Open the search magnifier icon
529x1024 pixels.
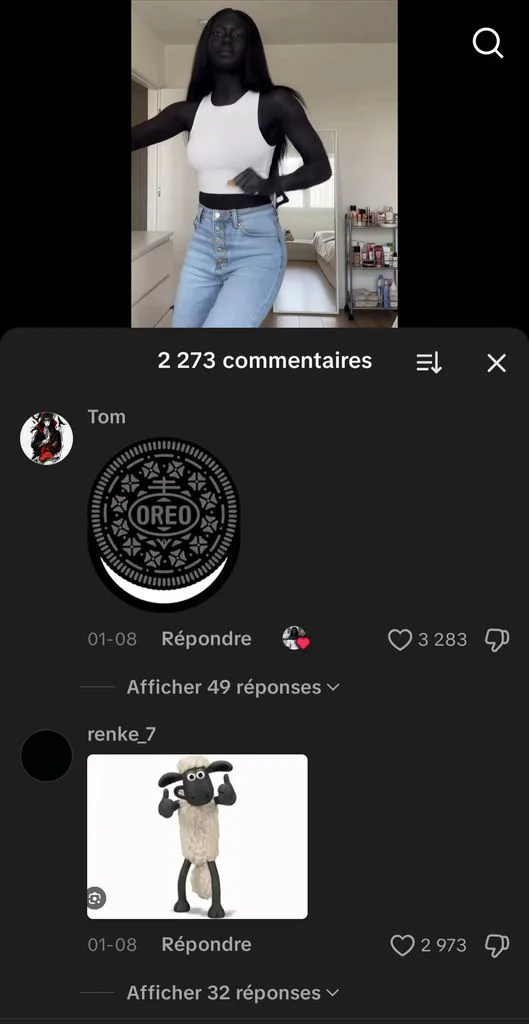[x=487, y=44]
